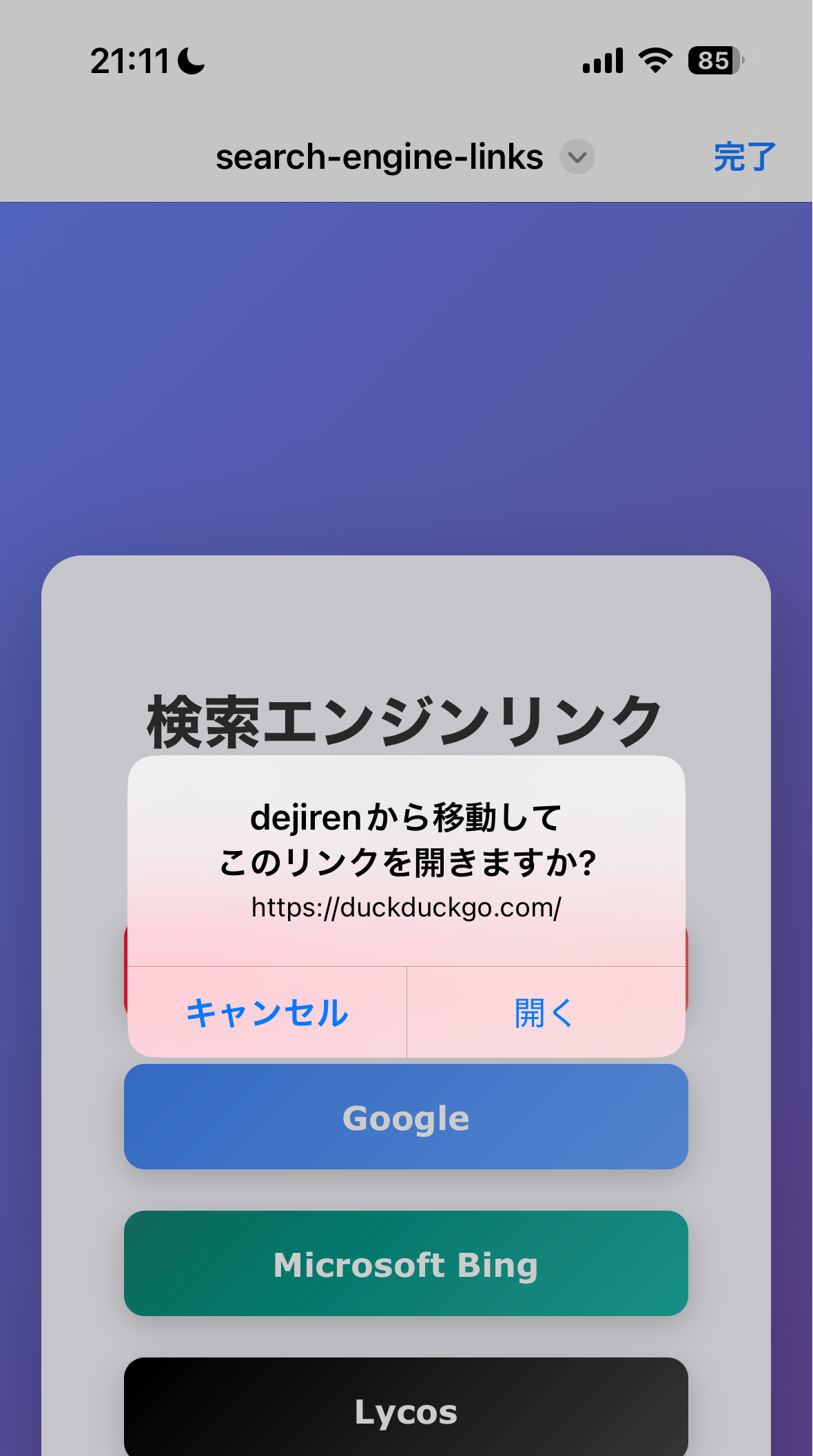The image size is (813, 1456).
Task: Tap 開く to open the DuckDuckGo link
Action: (x=544, y=1013)
